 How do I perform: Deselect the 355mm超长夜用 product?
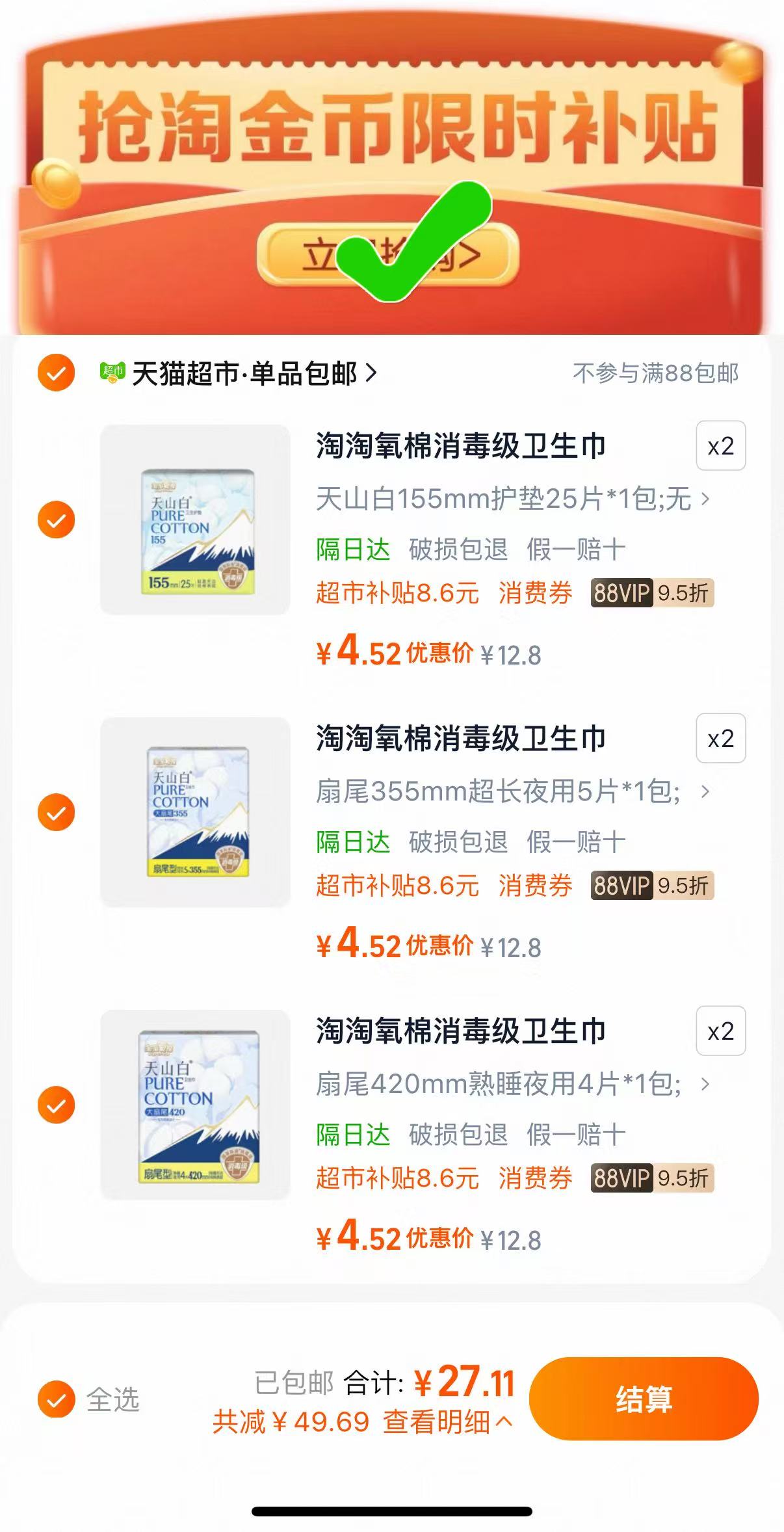pos(57,811)
